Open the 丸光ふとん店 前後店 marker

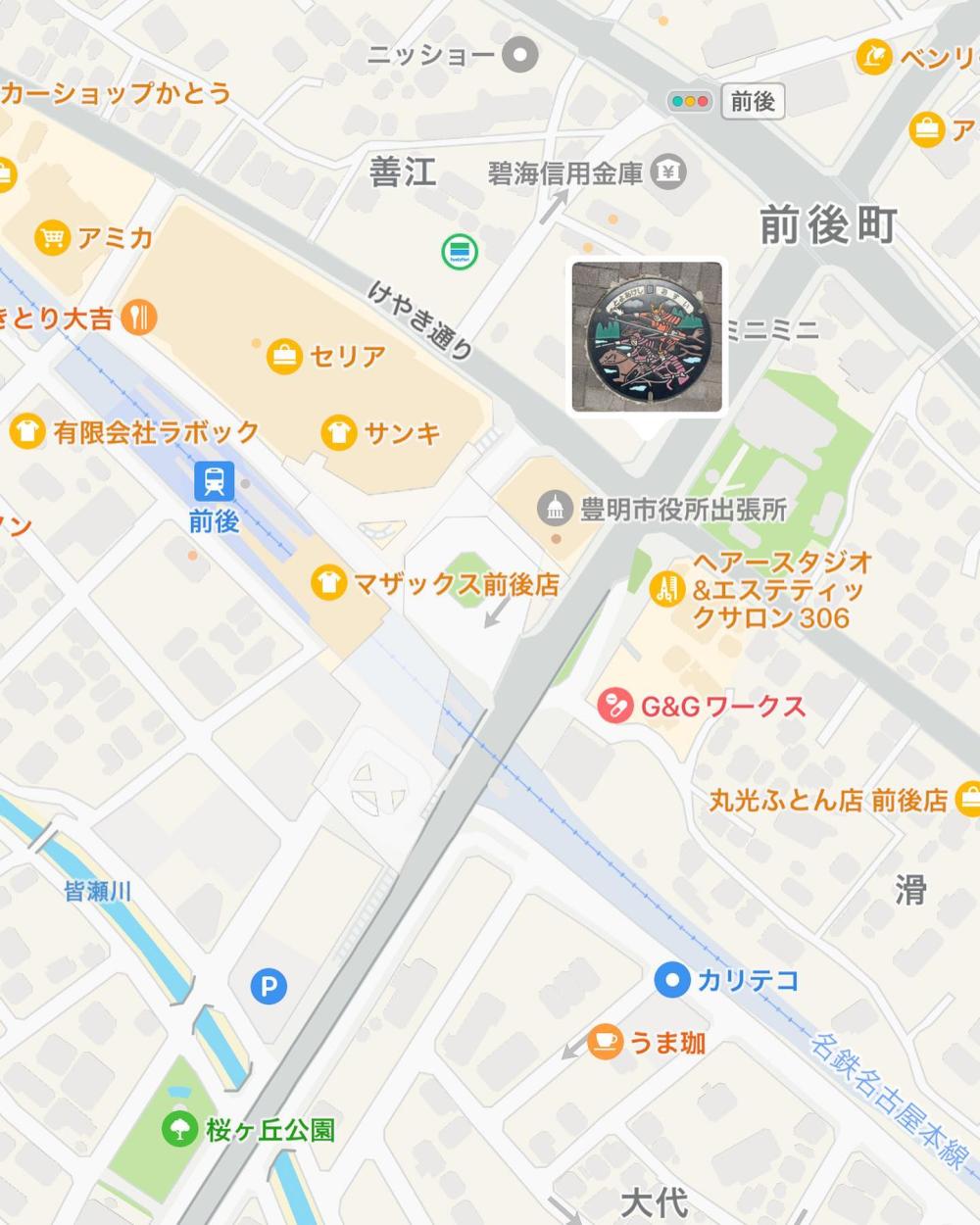pyautogui.click(x=968, y=799)
